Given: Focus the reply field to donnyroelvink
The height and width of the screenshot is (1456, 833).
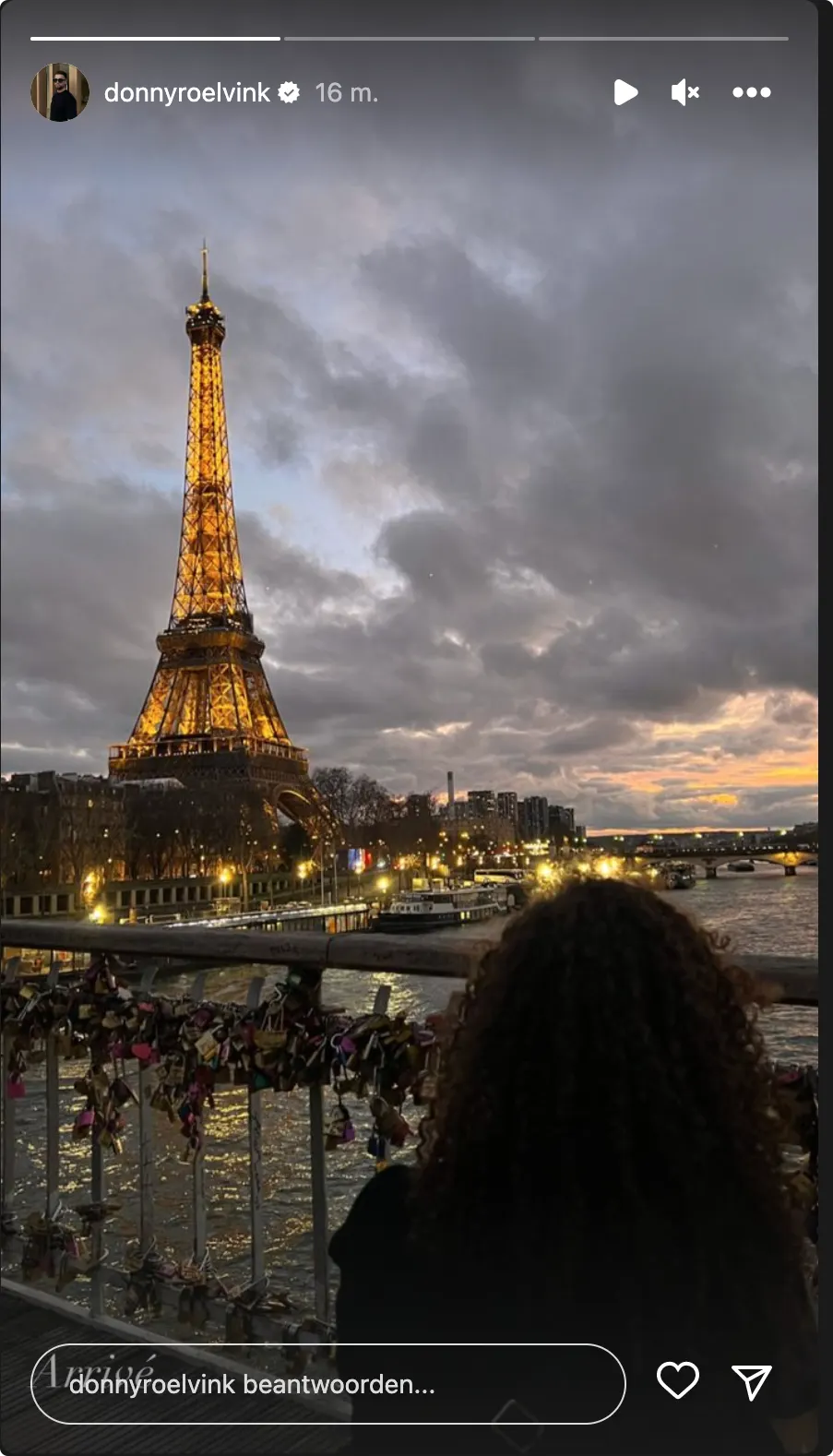Looking at the screenshot, I should pos(327,1383).
